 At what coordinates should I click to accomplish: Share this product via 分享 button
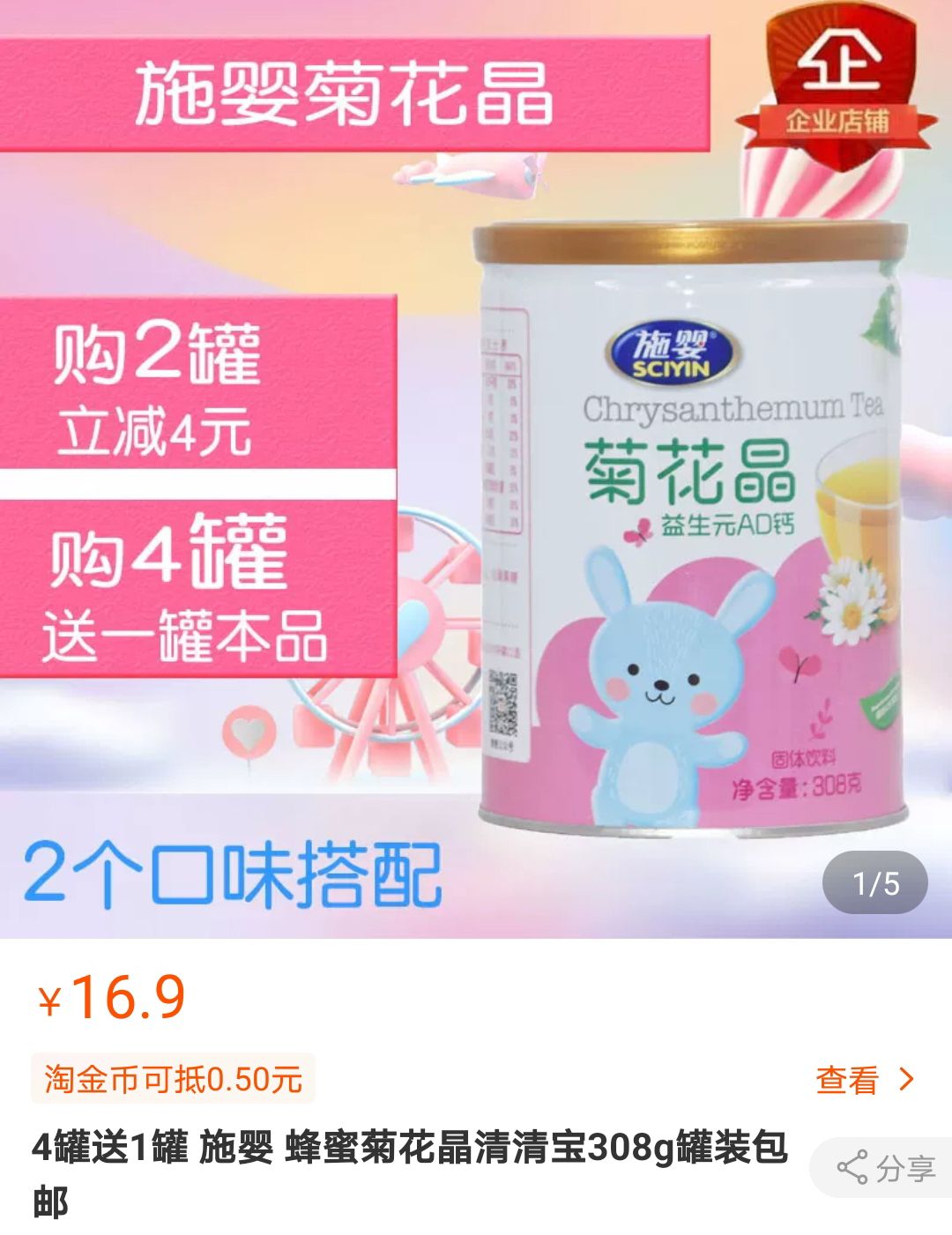(886, 1168)
